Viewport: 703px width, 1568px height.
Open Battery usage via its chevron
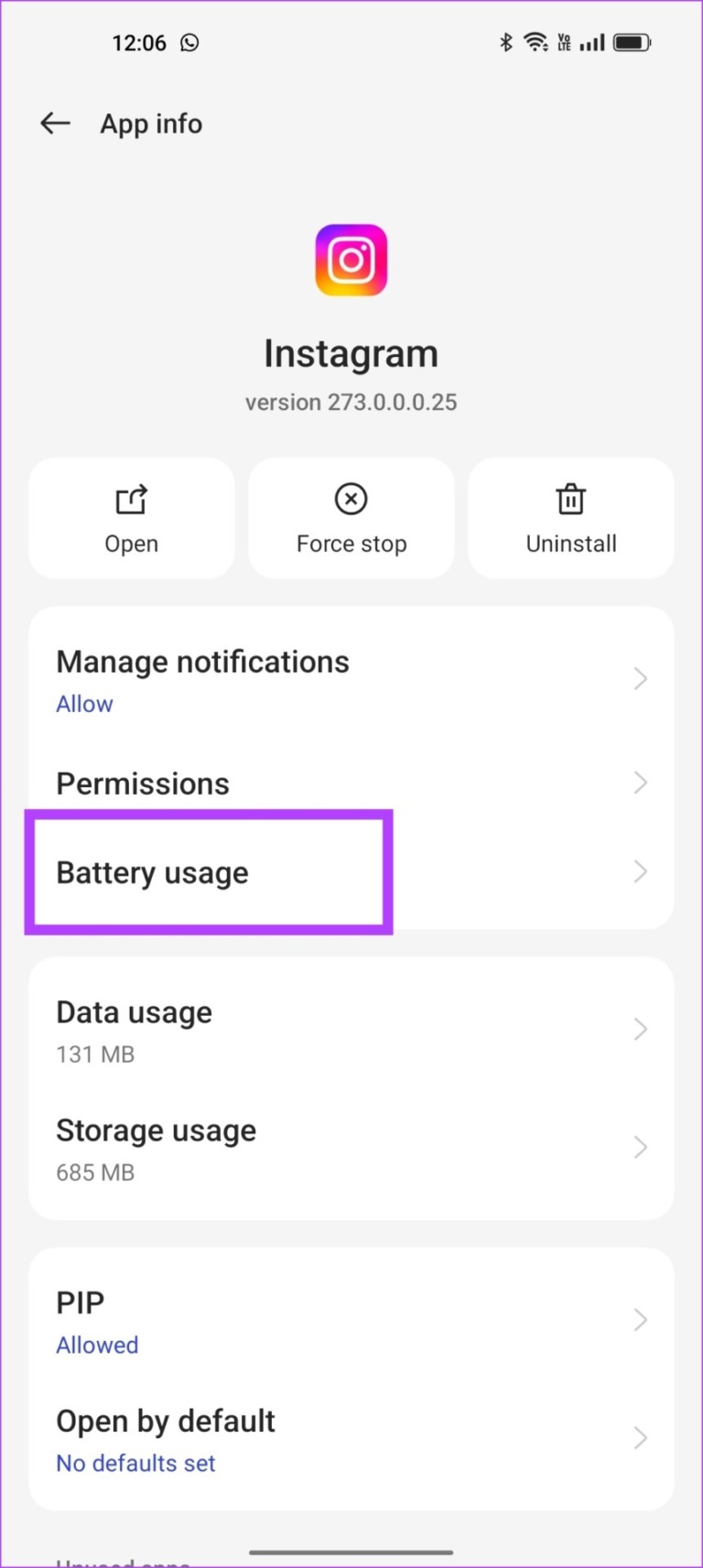tap(640, 871)
